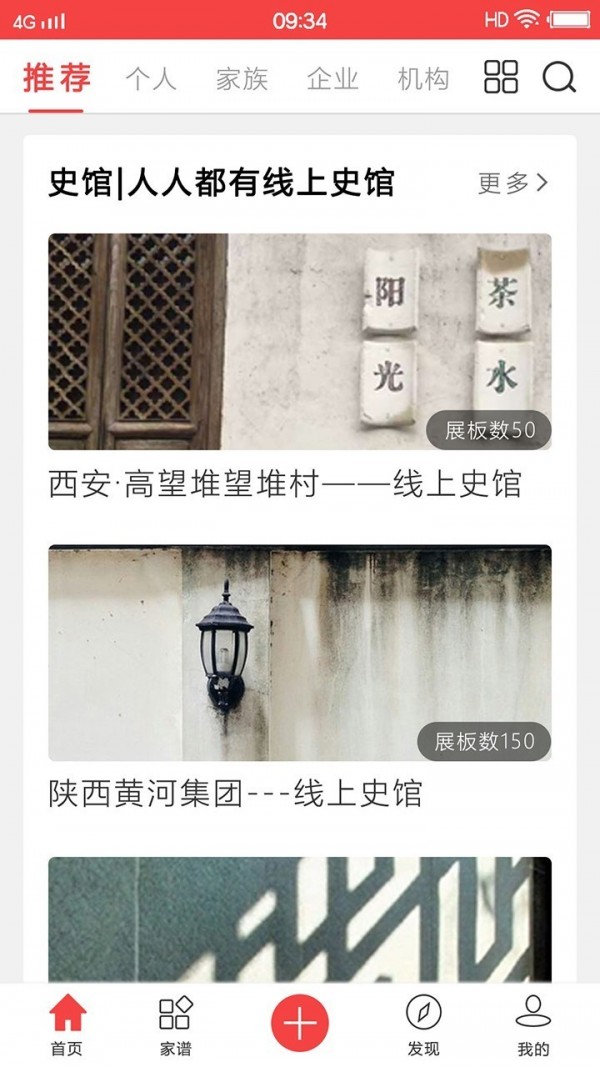
Task: Open the 陕西黄河集团 线上史馆 card
Action: click(x=300, y=653)
